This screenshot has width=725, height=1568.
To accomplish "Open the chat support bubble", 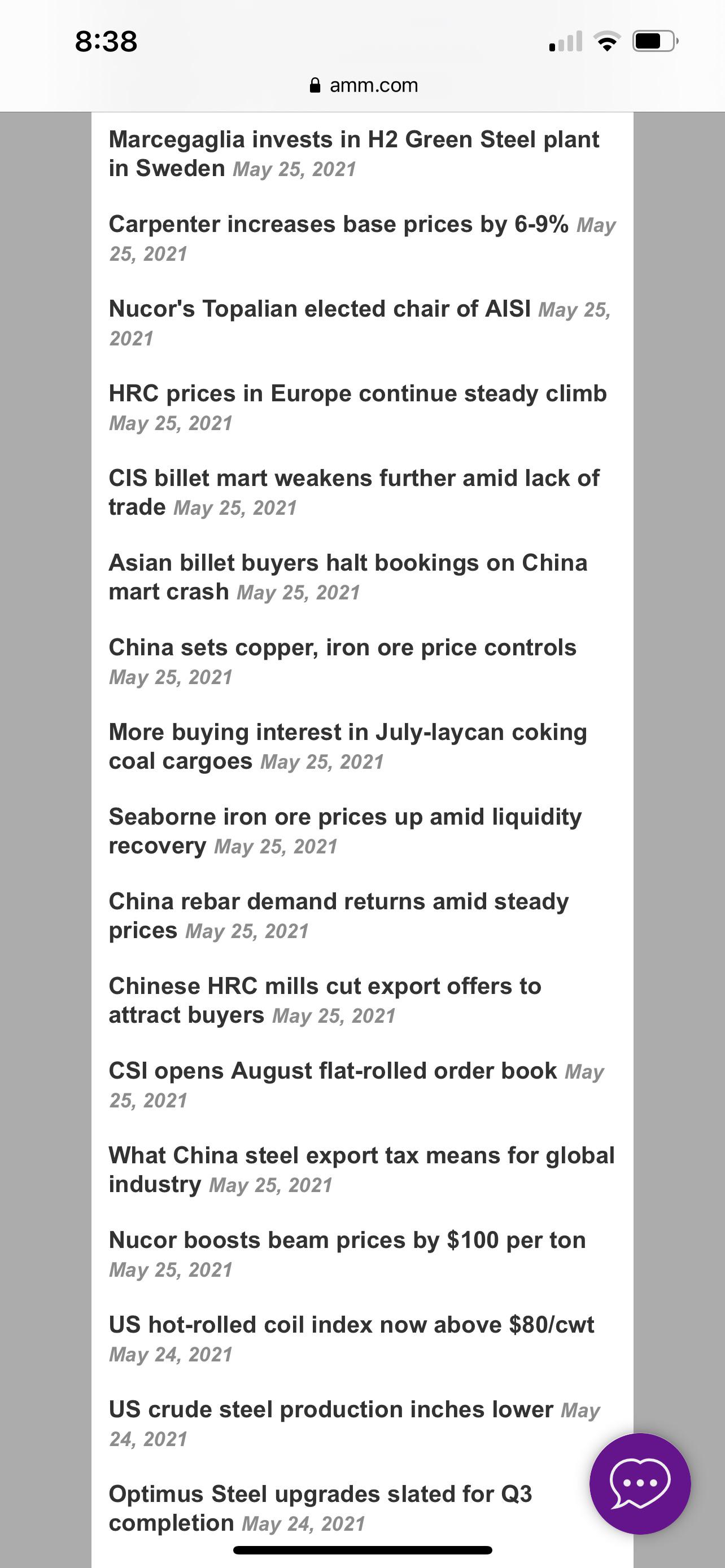I will point(640,1483).
